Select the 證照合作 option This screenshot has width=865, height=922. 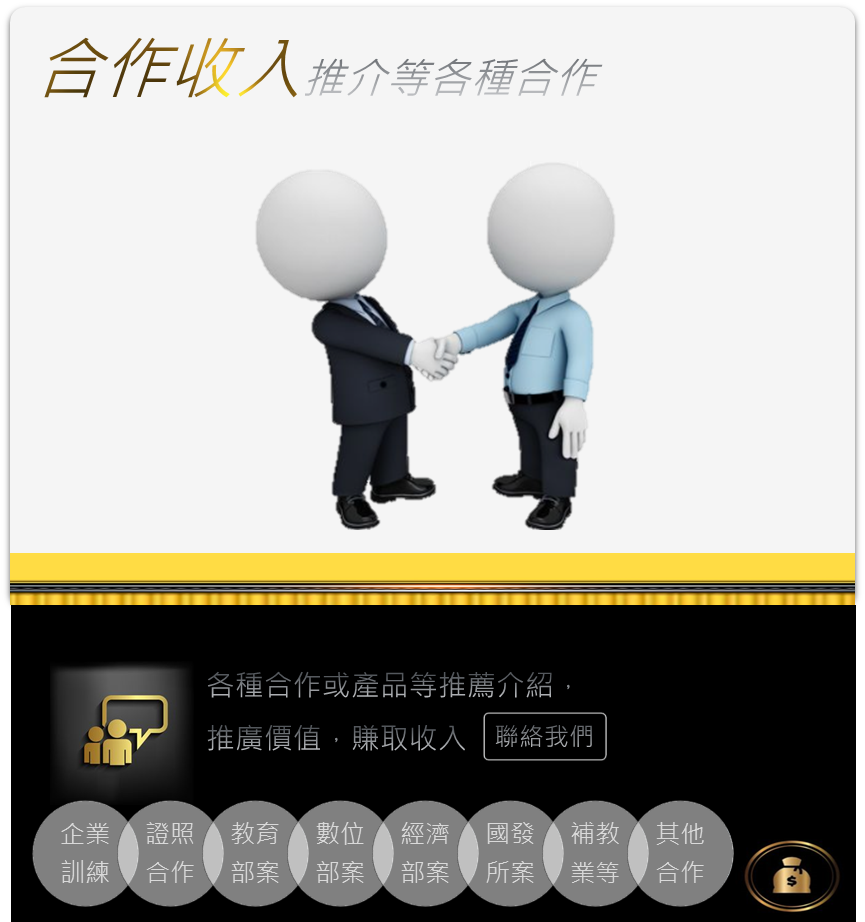(x=170, y=853)
